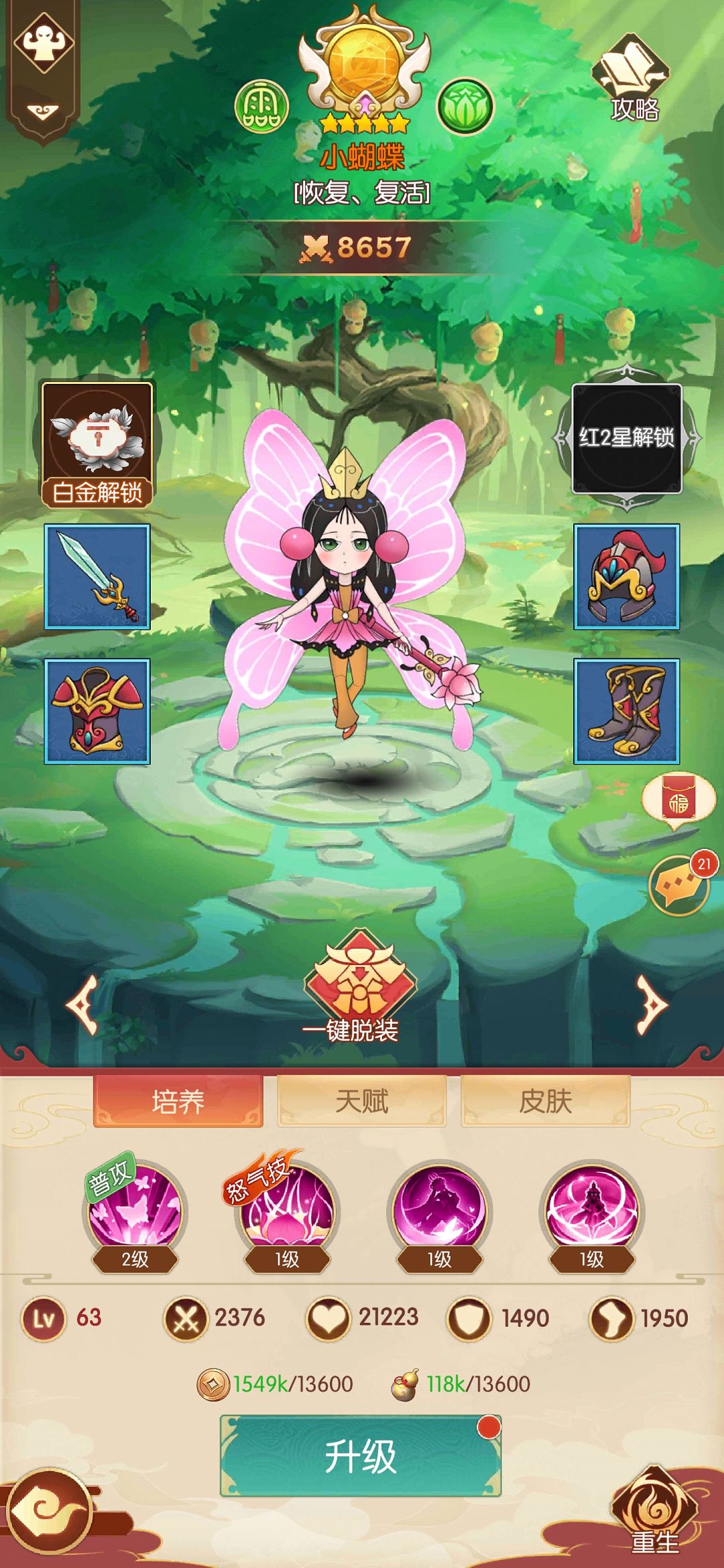Tap 一键脱装 to unequip all gear
Screen dimensions: 724x1568
click(x=360, y=985)
